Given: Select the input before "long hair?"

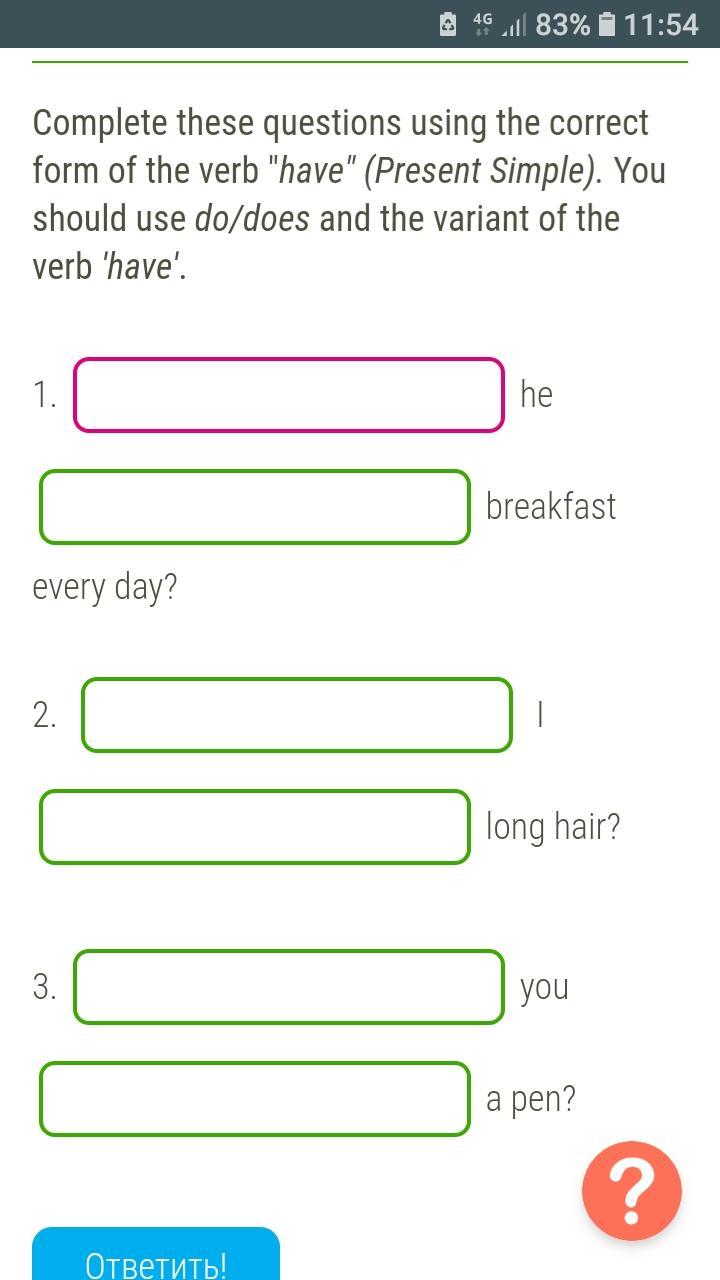Looking at the screenshot, I should click(x=255, y=827).
